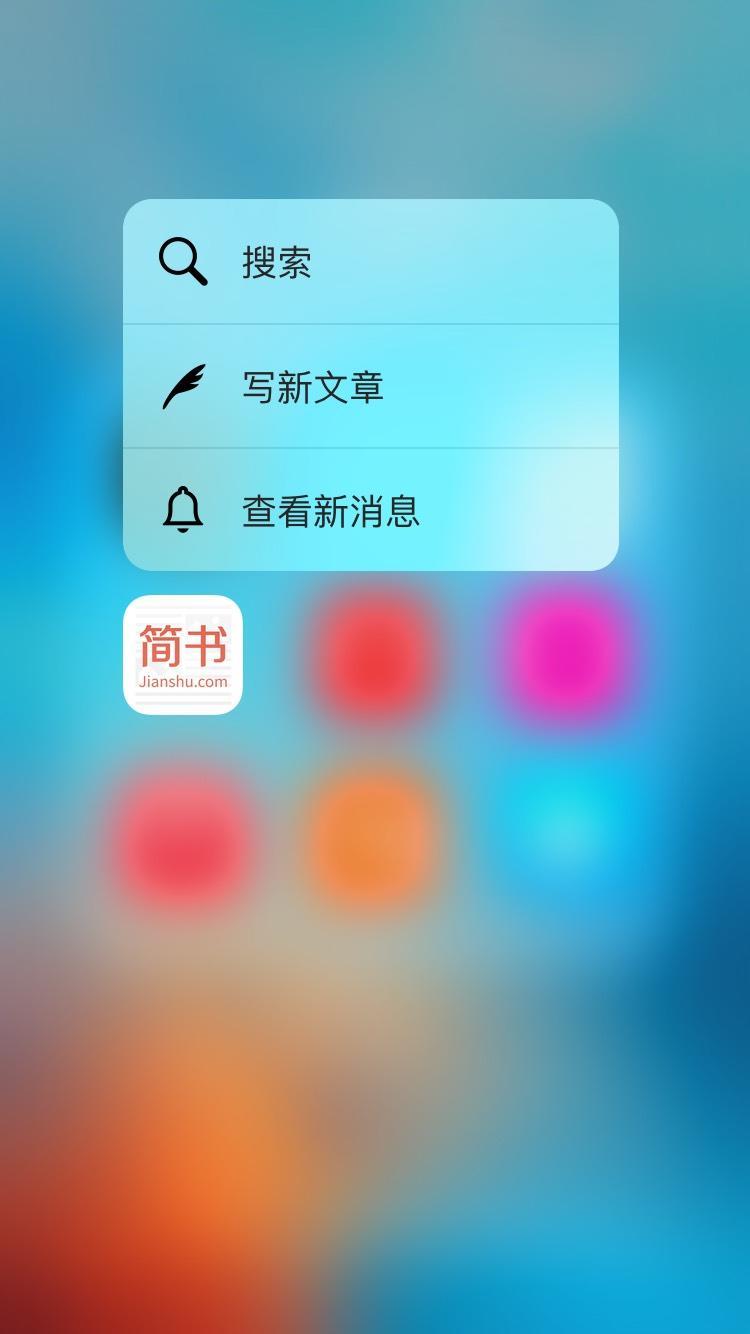Select the quill pen writing icon

[x=183, y=386]
